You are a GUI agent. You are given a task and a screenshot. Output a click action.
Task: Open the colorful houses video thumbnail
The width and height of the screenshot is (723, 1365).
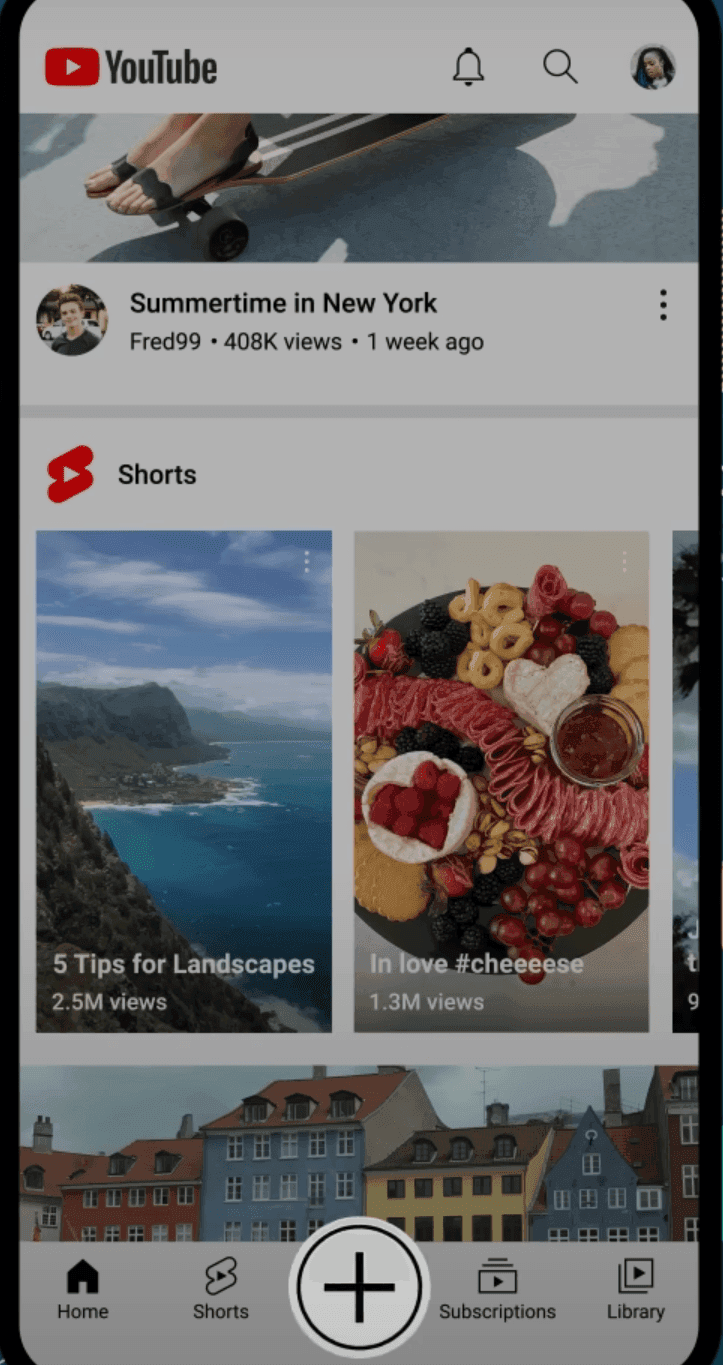(361, 1140)
